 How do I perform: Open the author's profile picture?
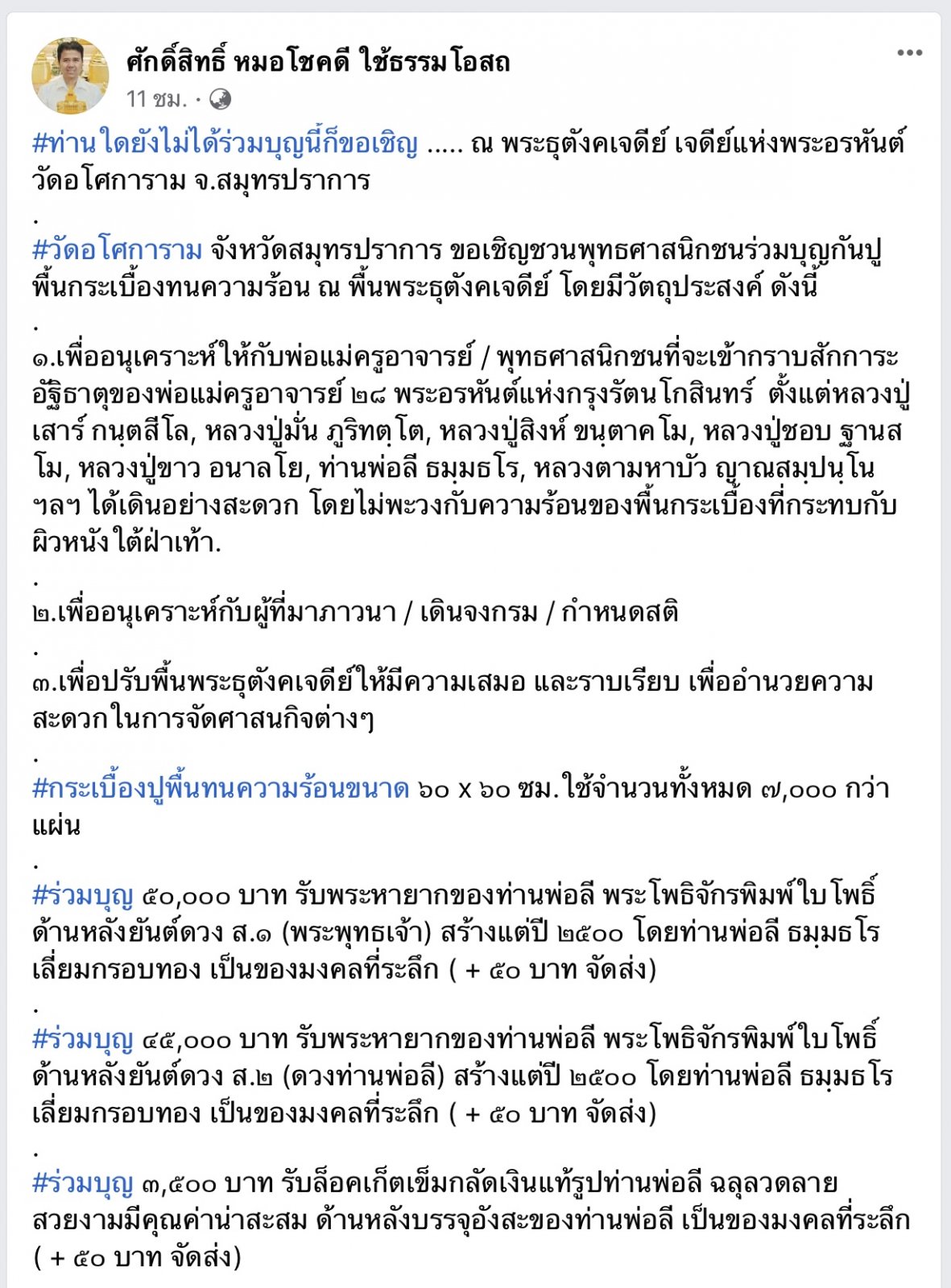pos(70,76)
